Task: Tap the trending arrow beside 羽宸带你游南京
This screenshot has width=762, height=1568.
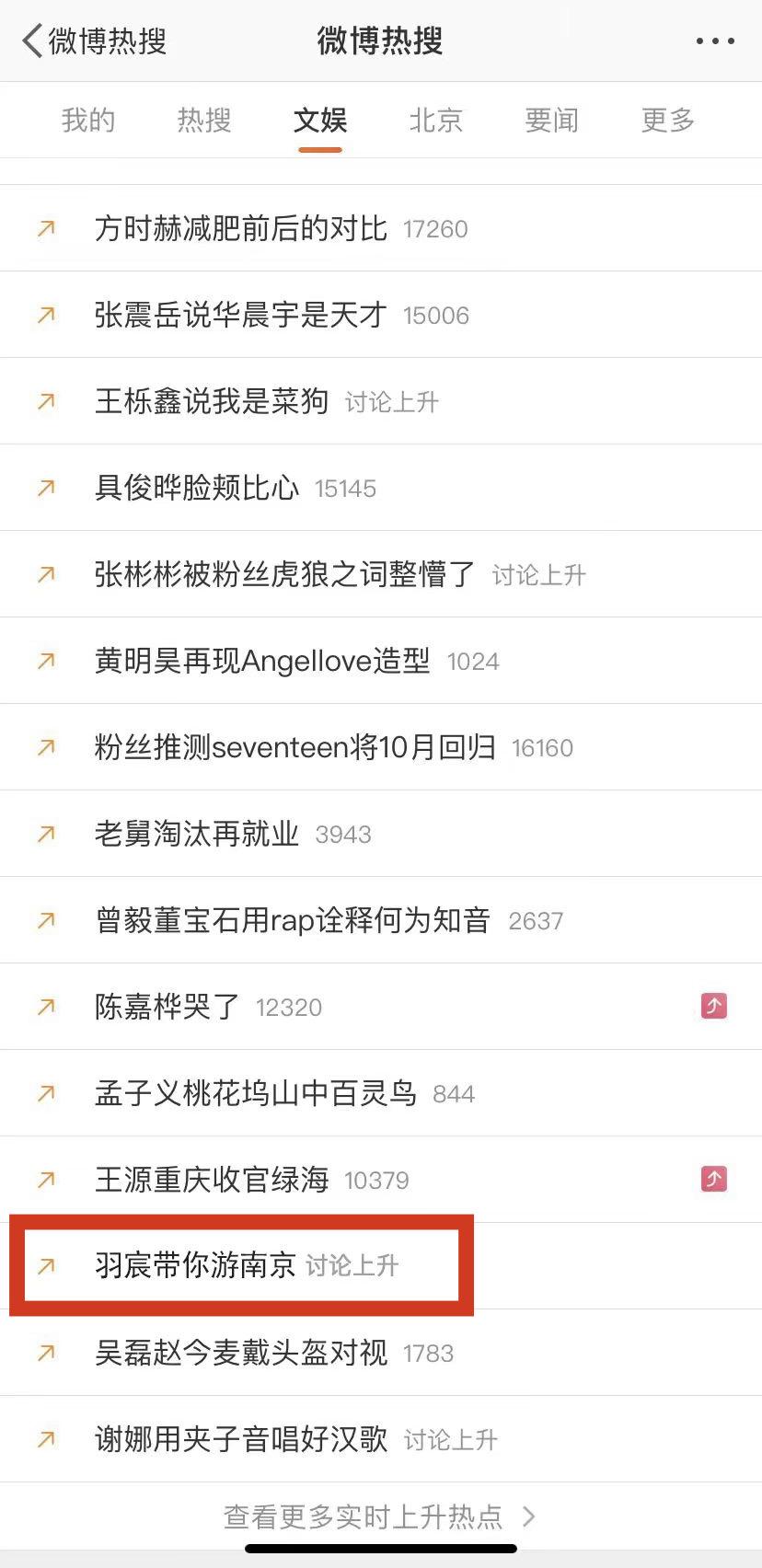Action: click(44, 1266)
